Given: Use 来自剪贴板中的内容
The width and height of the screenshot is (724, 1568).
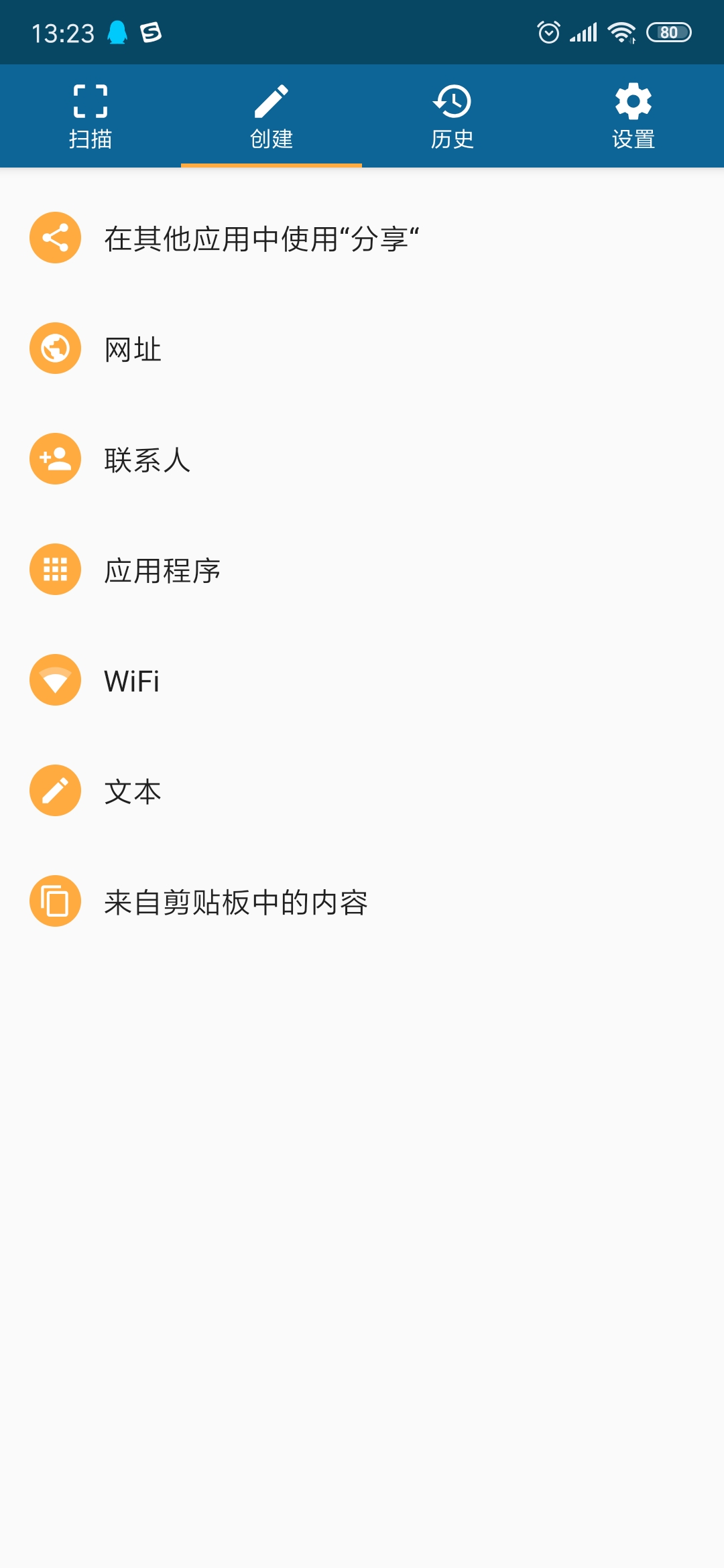Looking at the screenshot, I should click(x=362, y=901).
